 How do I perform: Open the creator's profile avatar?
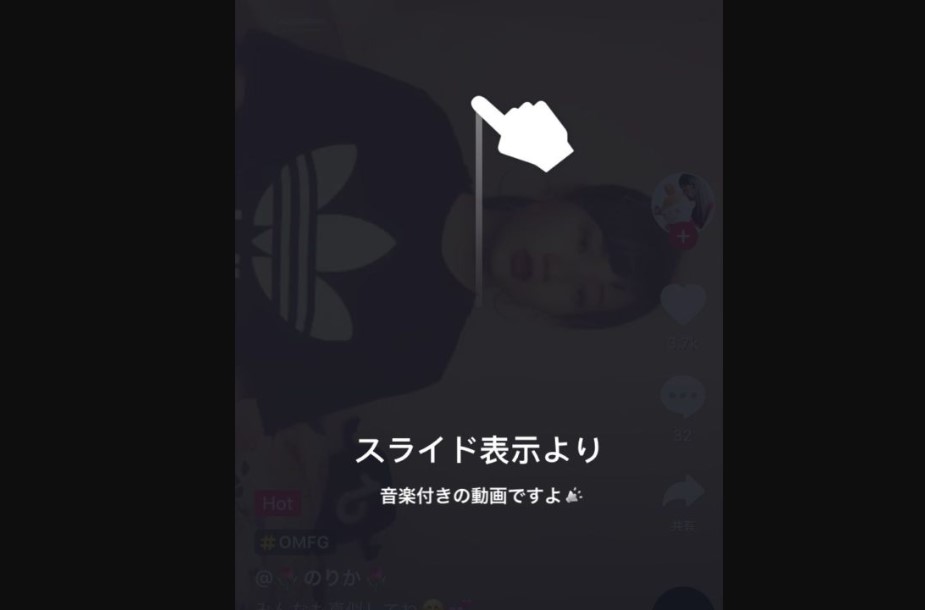pyautogui.click(x=682, y=201)
